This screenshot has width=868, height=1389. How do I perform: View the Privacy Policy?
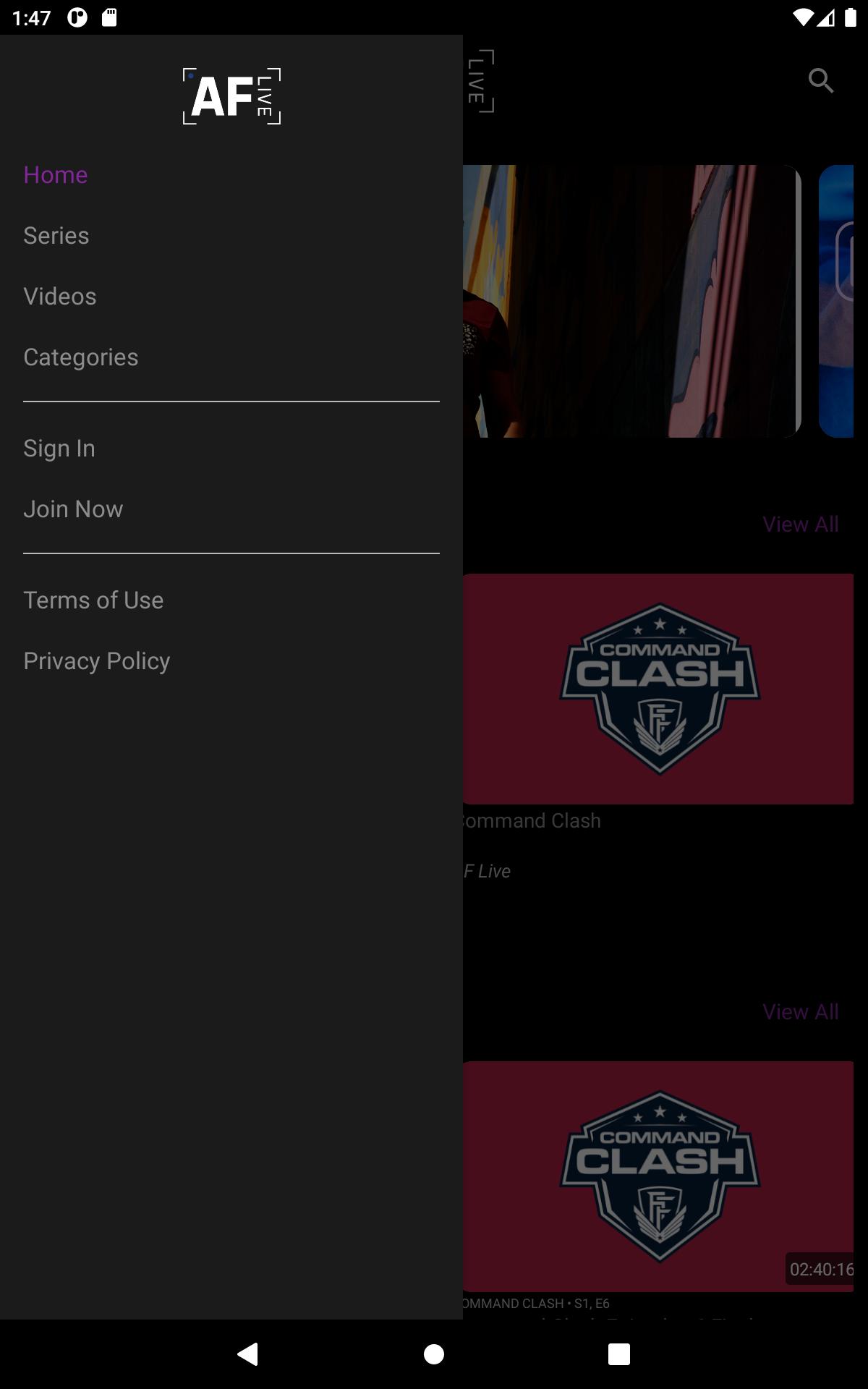(97, 661)
